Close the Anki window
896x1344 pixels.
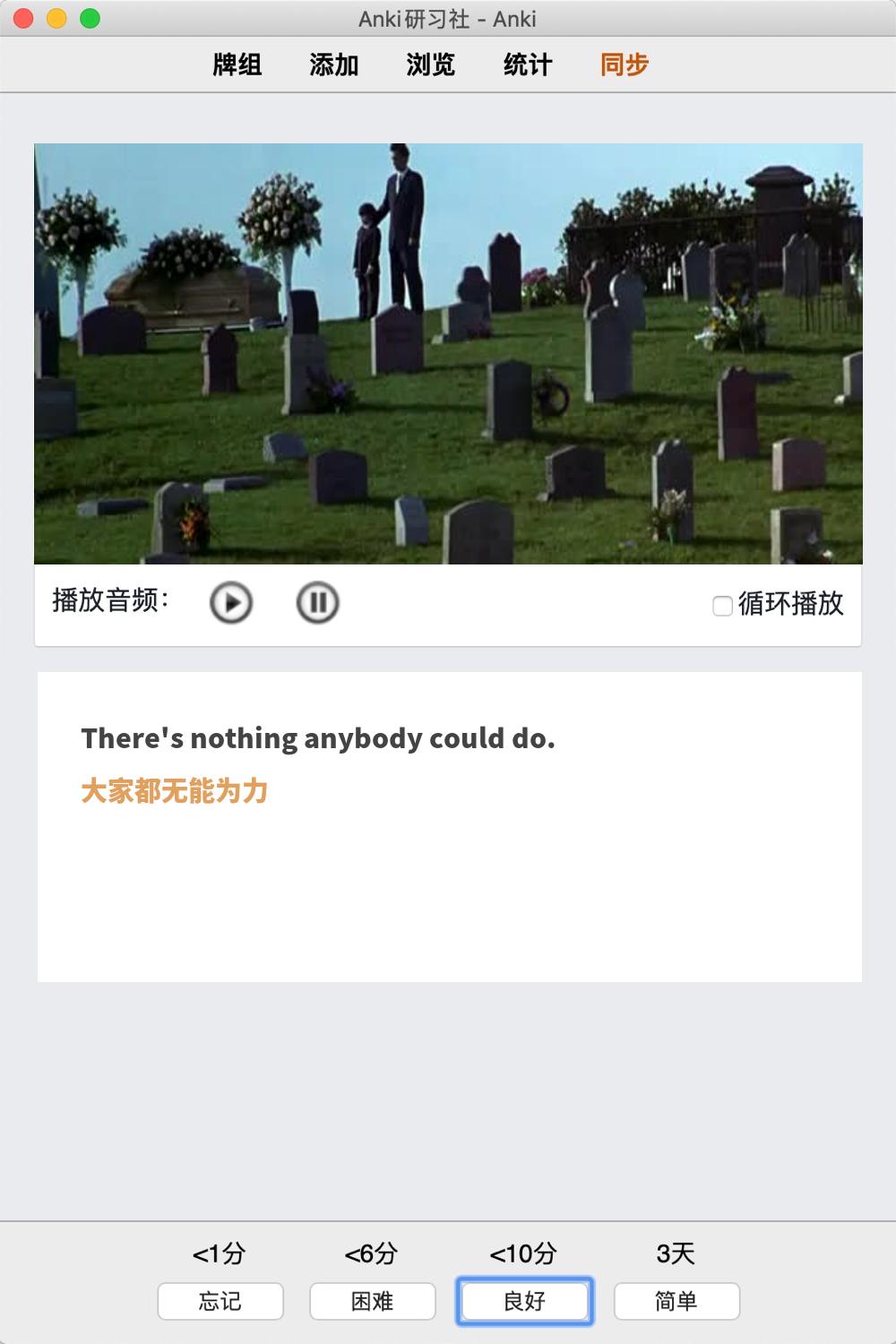point(24,19)
